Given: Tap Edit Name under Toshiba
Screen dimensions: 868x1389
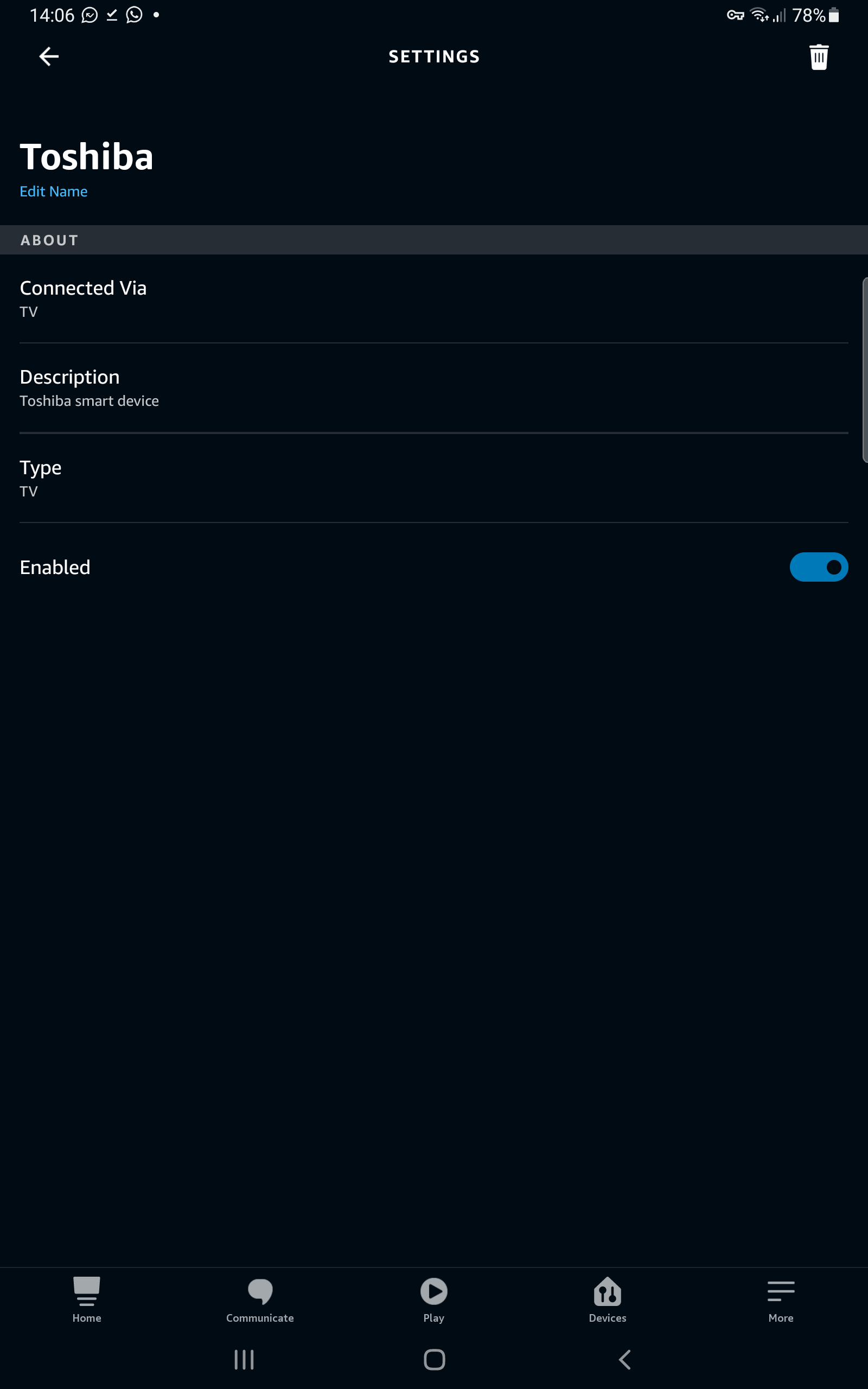Looking at the screenshot, I should coord(53,191).
